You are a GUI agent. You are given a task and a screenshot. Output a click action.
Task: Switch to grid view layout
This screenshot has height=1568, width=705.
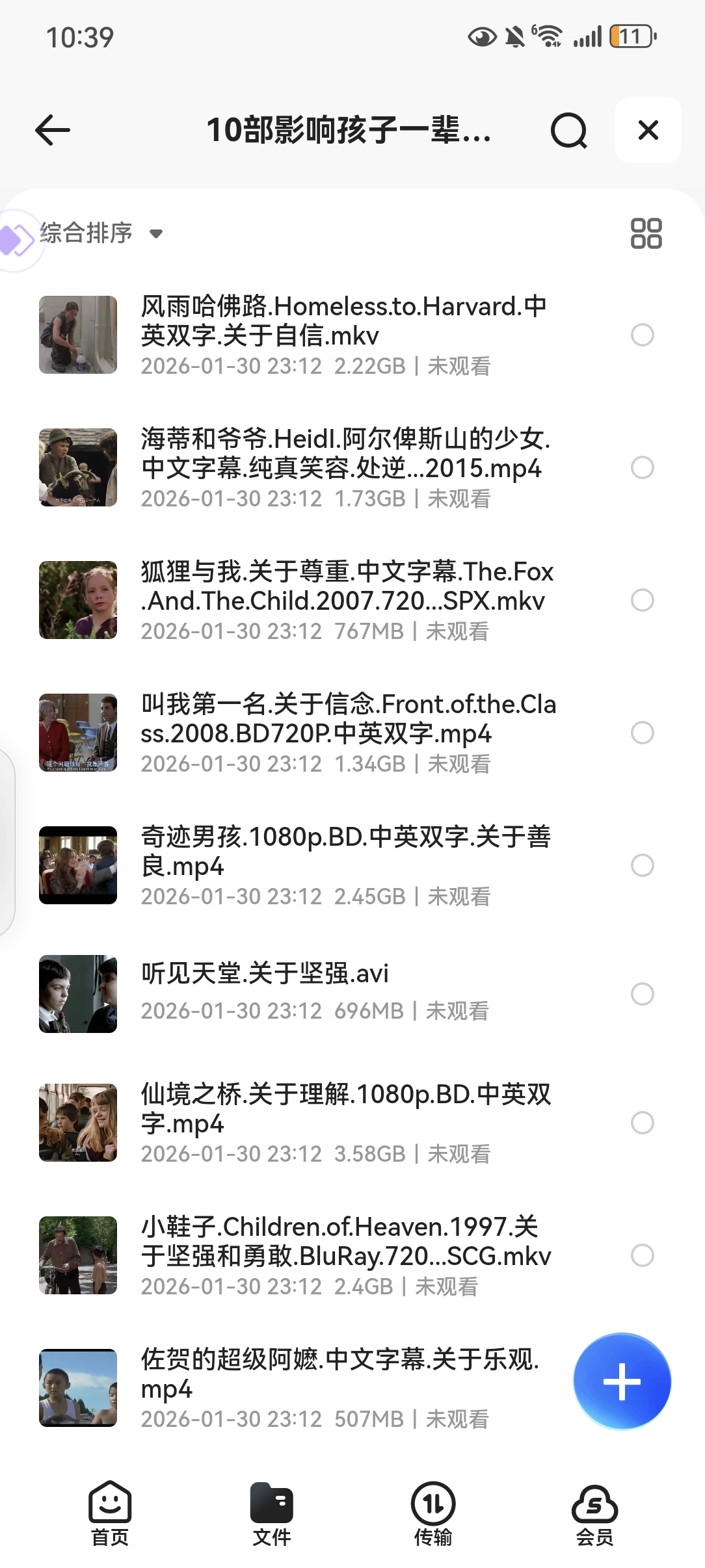646,233
